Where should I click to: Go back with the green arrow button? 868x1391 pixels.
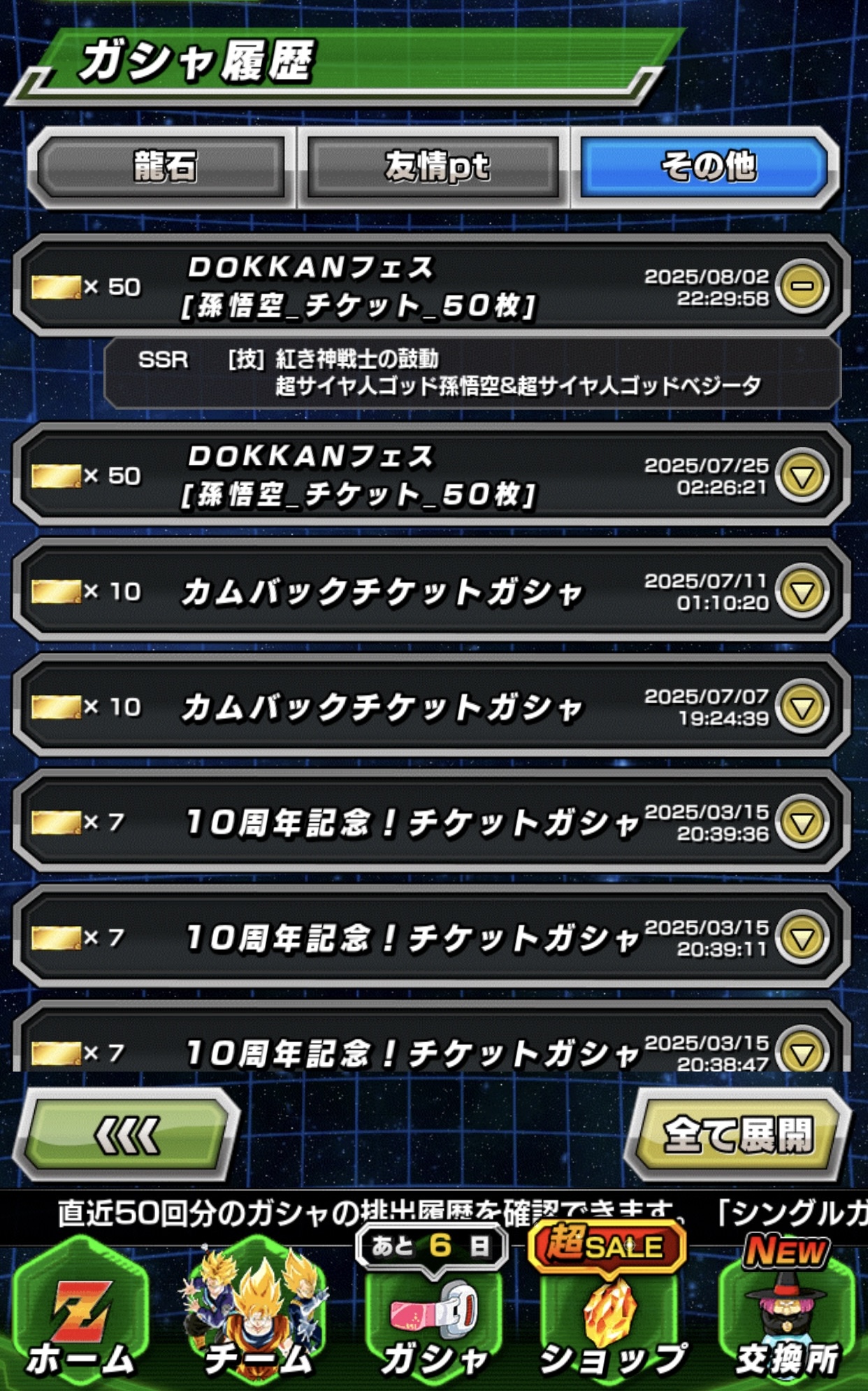127,1135
